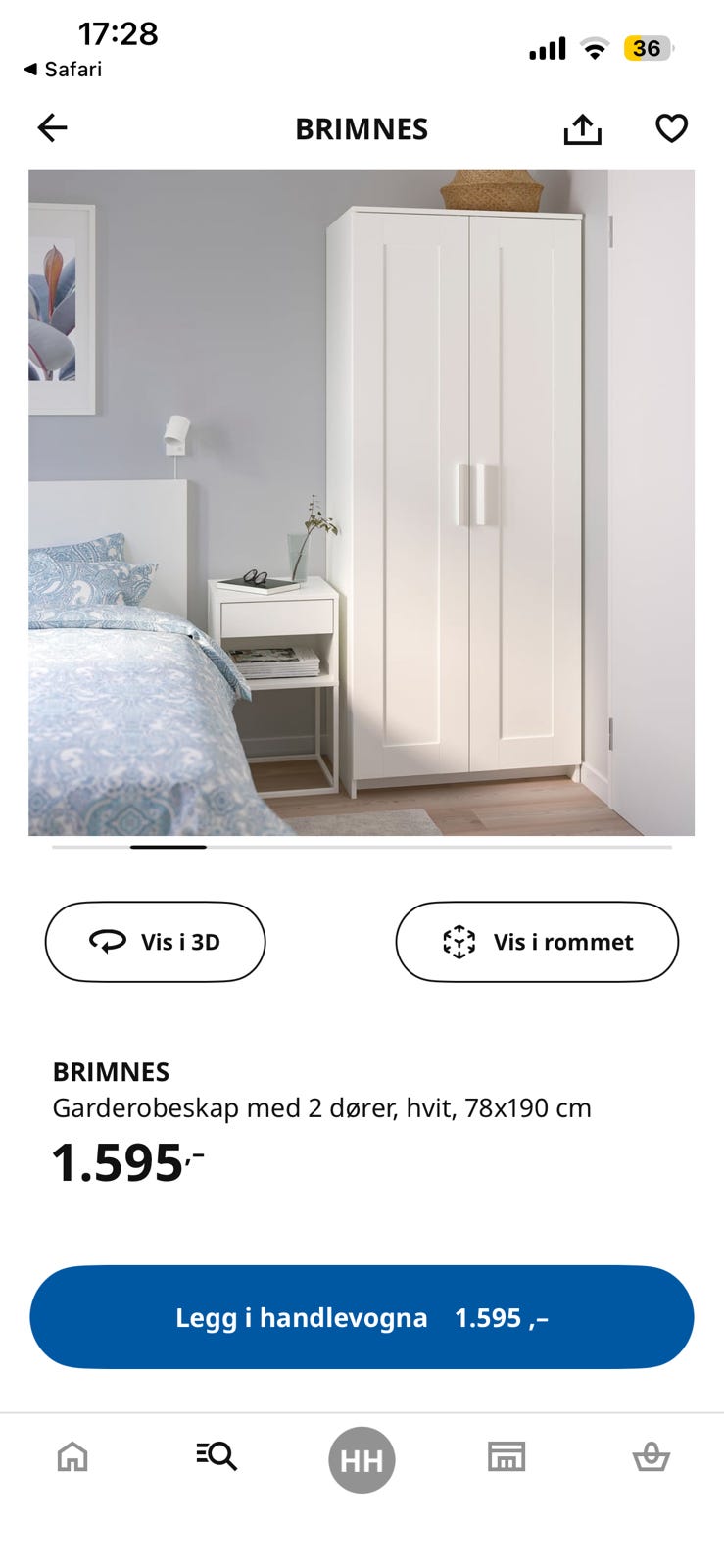Go back using the arrow at top left

pos(52,127)
